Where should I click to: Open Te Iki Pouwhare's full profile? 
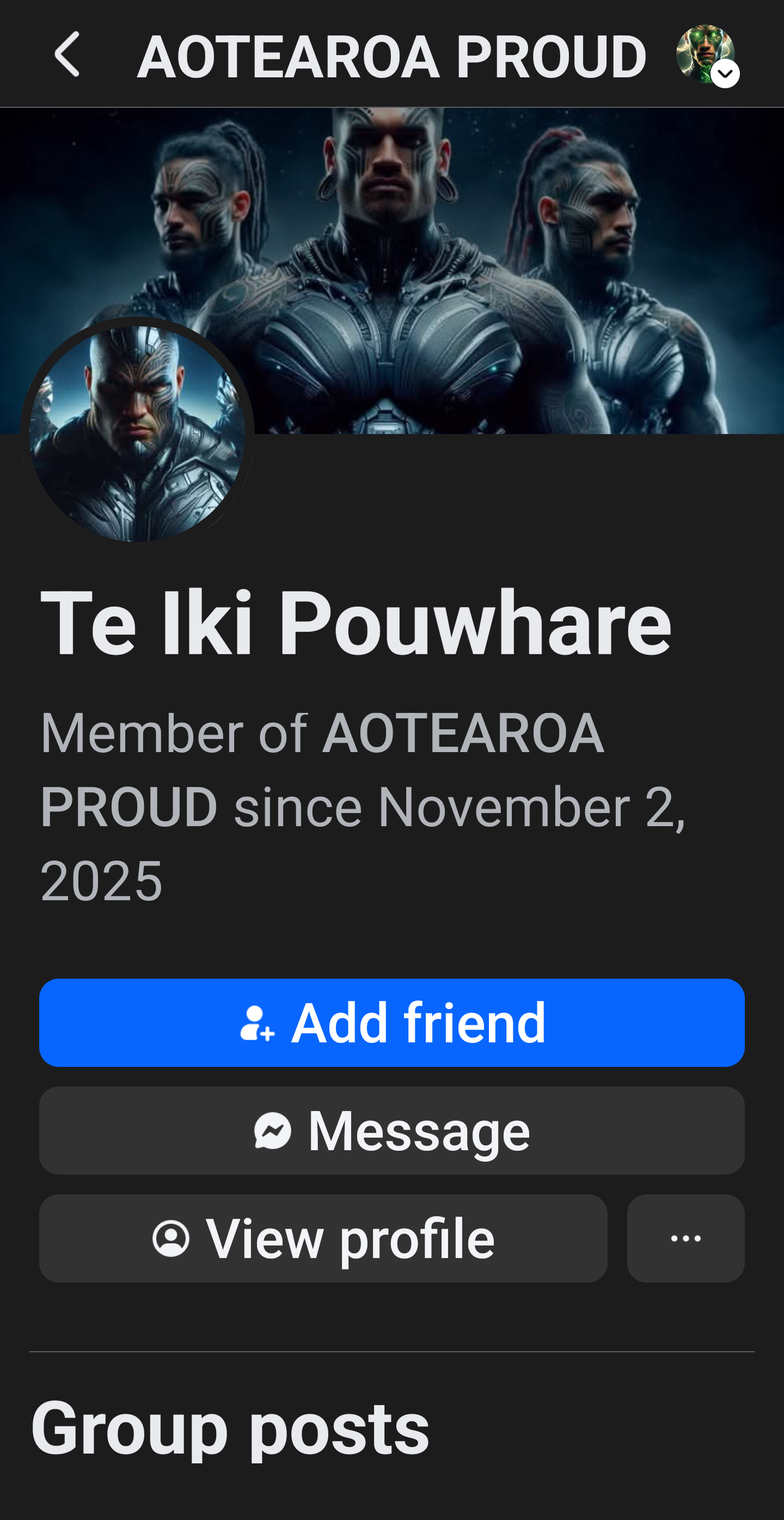click(x=323, y=1237)
